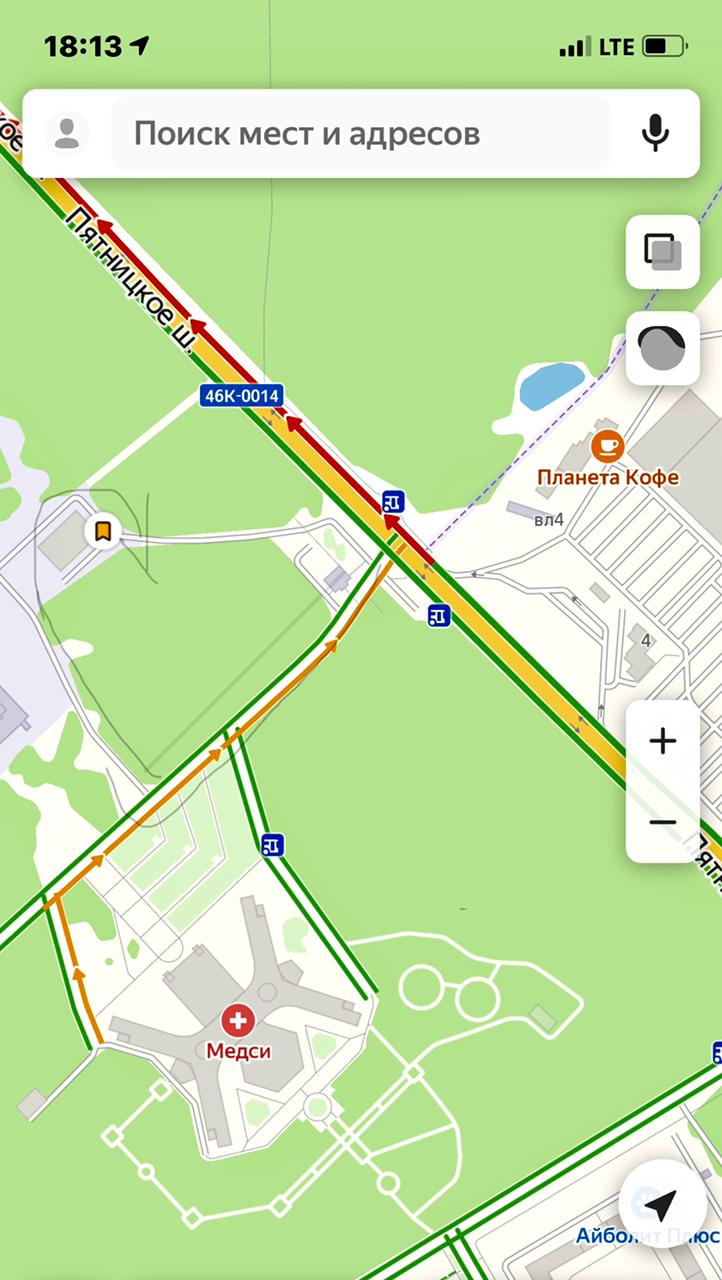Start voice search with the microphone
Viewport: 722px width, 1280px height.
(x=655, y=133)
